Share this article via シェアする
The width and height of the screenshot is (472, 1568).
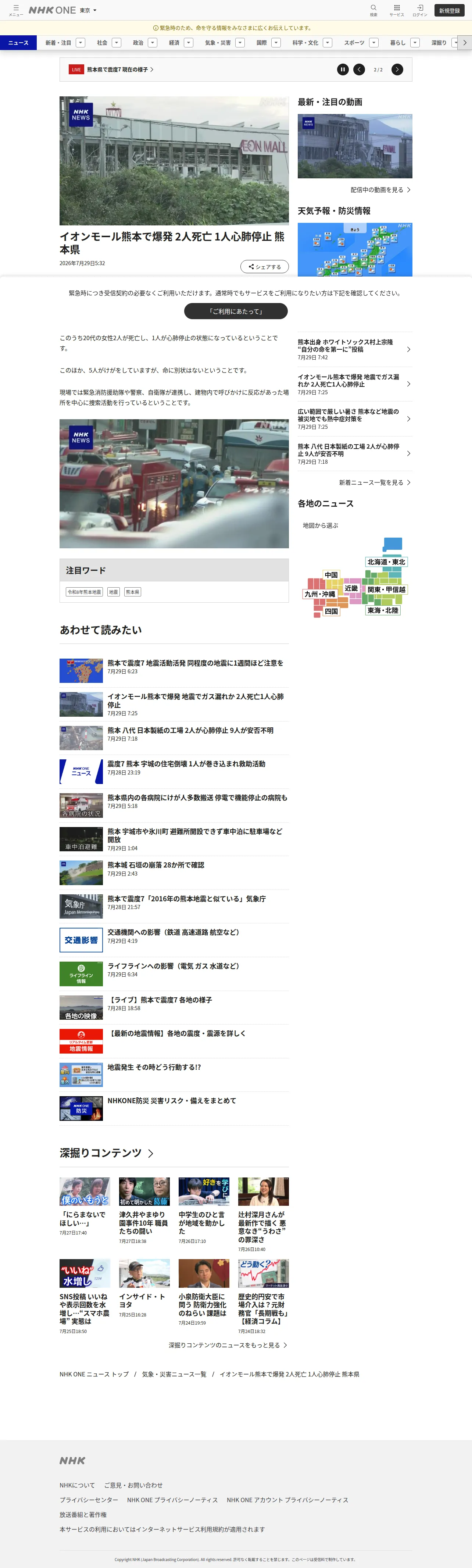265,267
